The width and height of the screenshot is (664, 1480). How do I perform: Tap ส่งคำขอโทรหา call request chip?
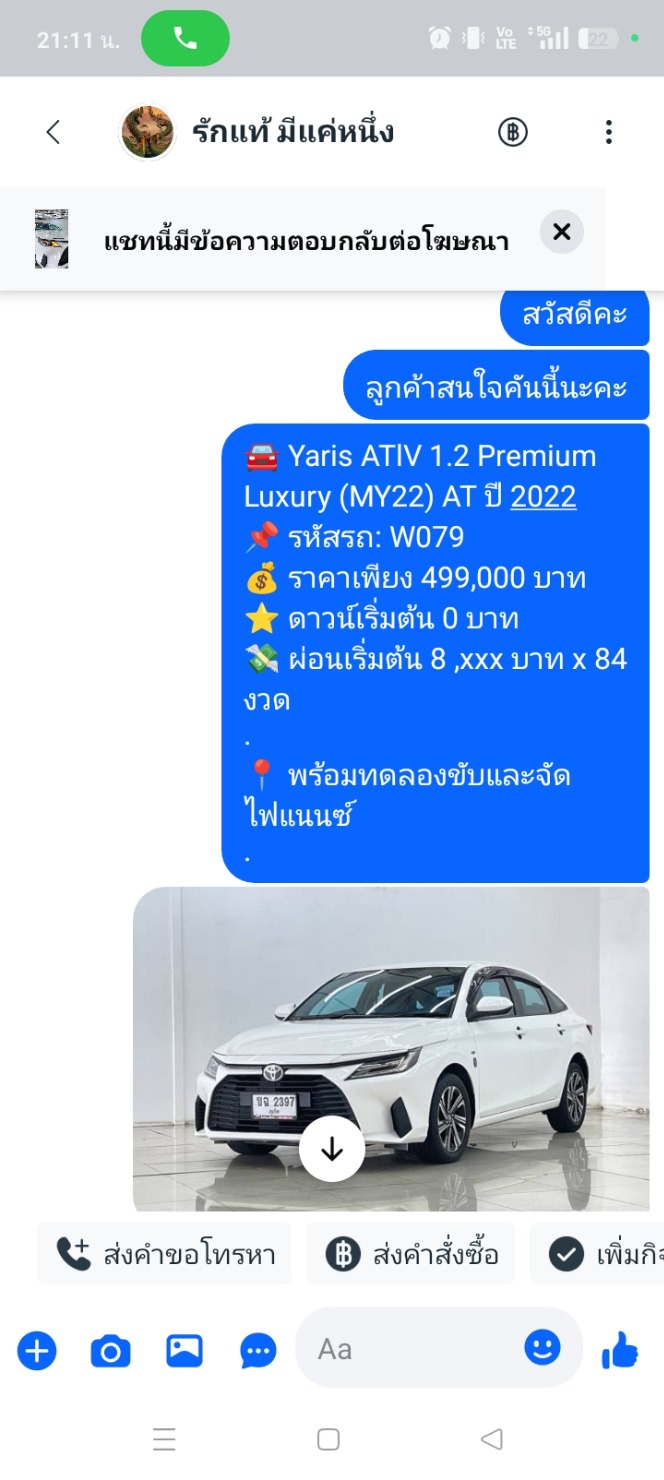coord(164,1254)
